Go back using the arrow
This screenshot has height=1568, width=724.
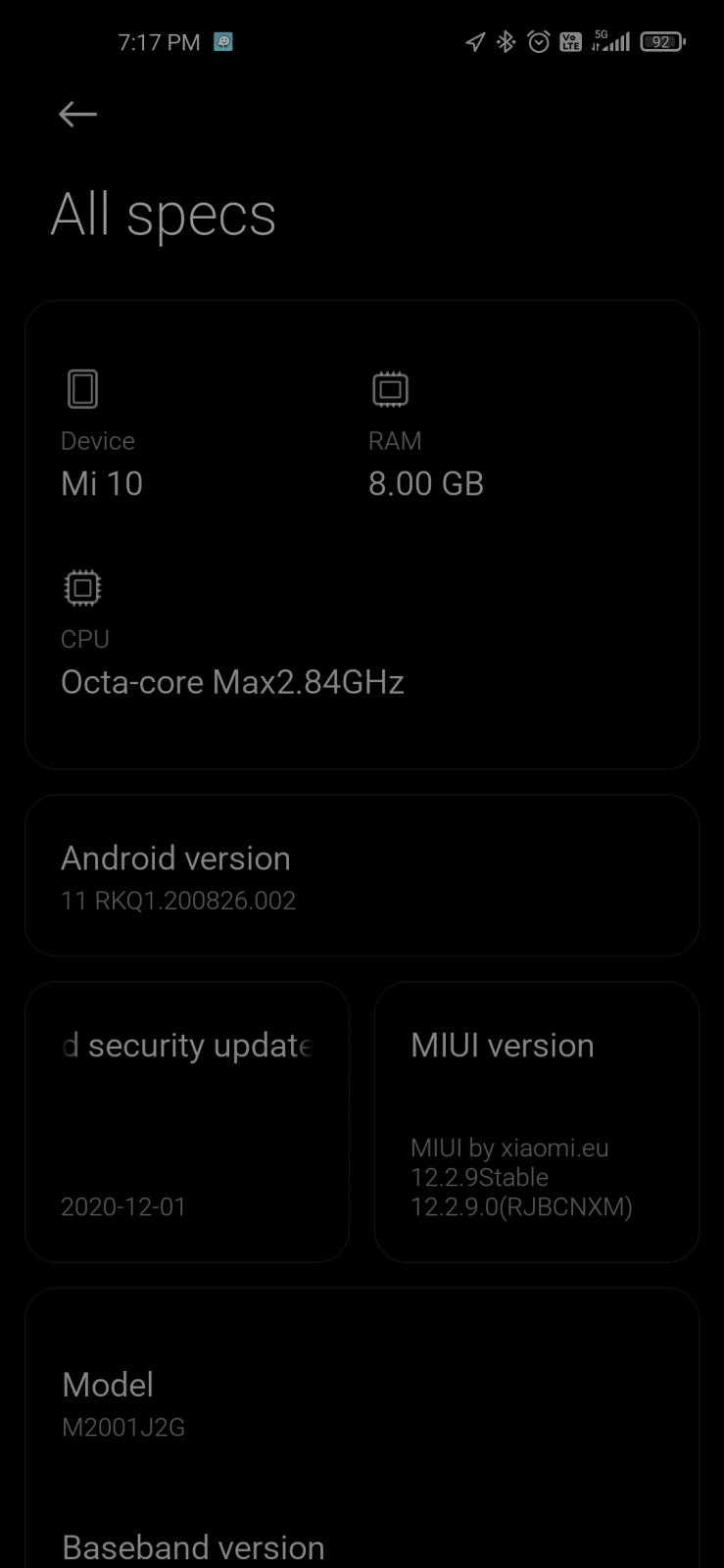click(x=77, y=114)
